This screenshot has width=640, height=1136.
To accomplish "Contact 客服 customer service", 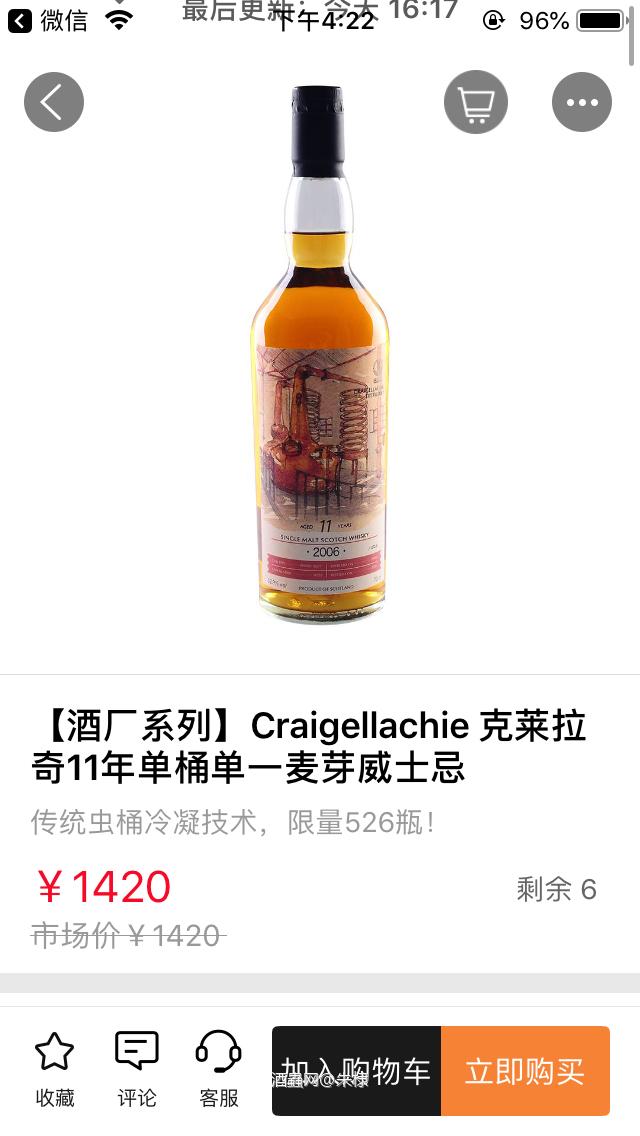I will 218,1070.
